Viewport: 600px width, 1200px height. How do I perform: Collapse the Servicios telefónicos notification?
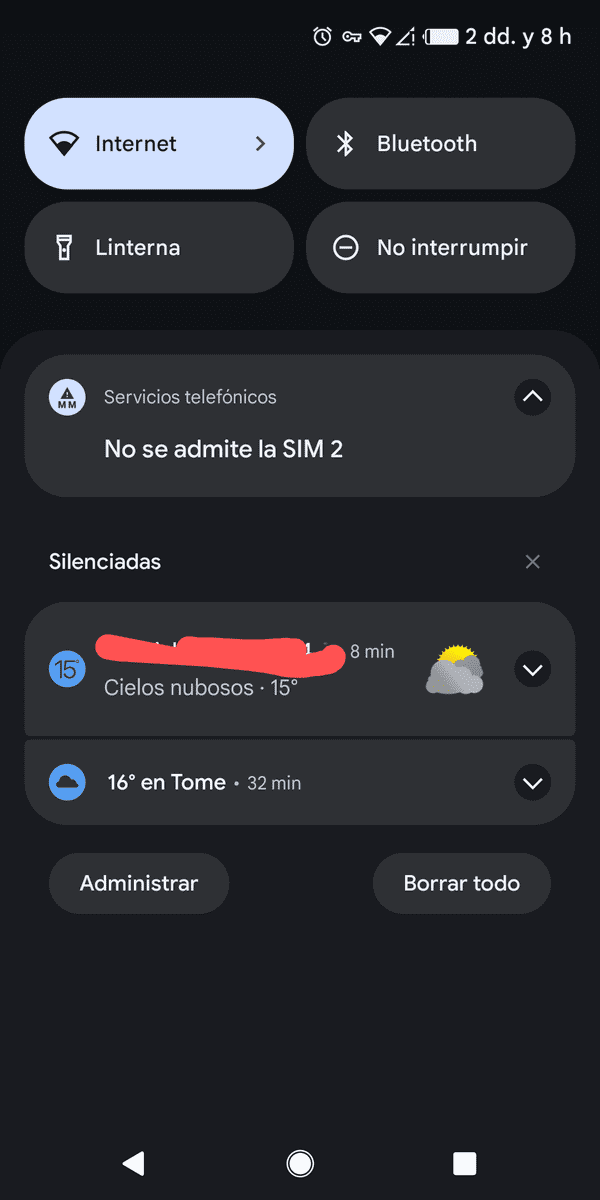532,397
